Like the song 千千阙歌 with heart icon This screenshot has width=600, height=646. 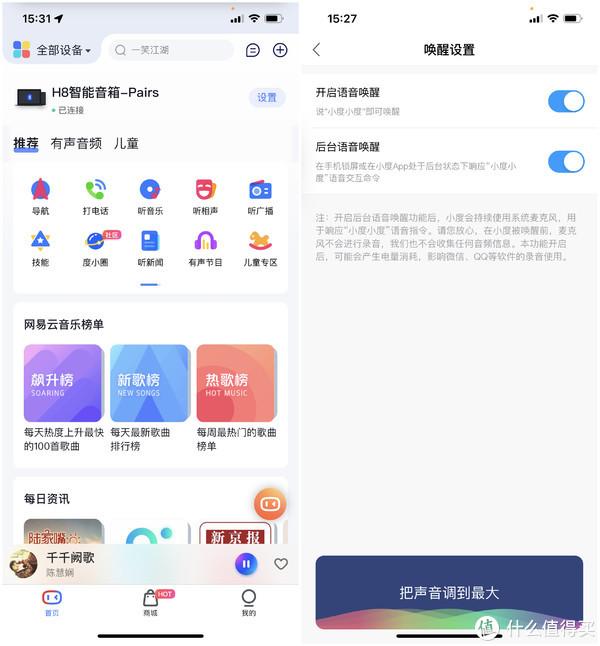click(x=281, y=564)
